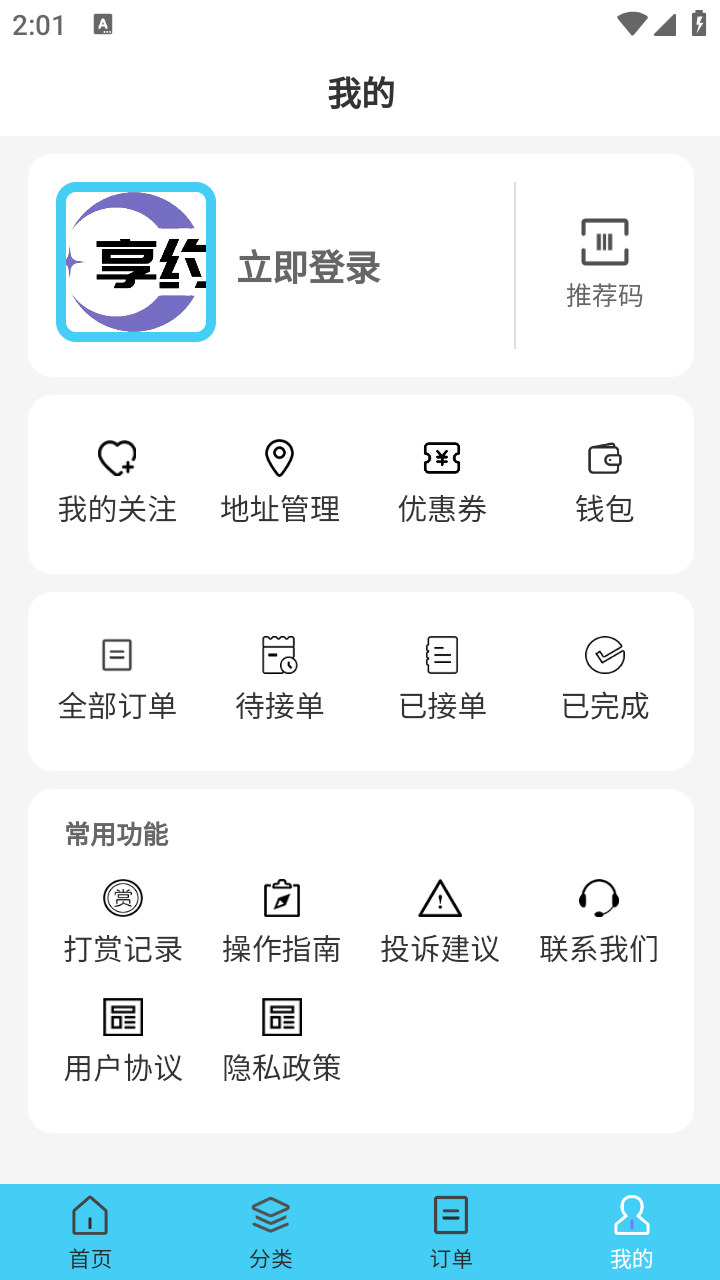Image resolution: width=720 pixels, height=1280 pixels.
Task: Open 我的关注 favorites
Action: [117, 483]
